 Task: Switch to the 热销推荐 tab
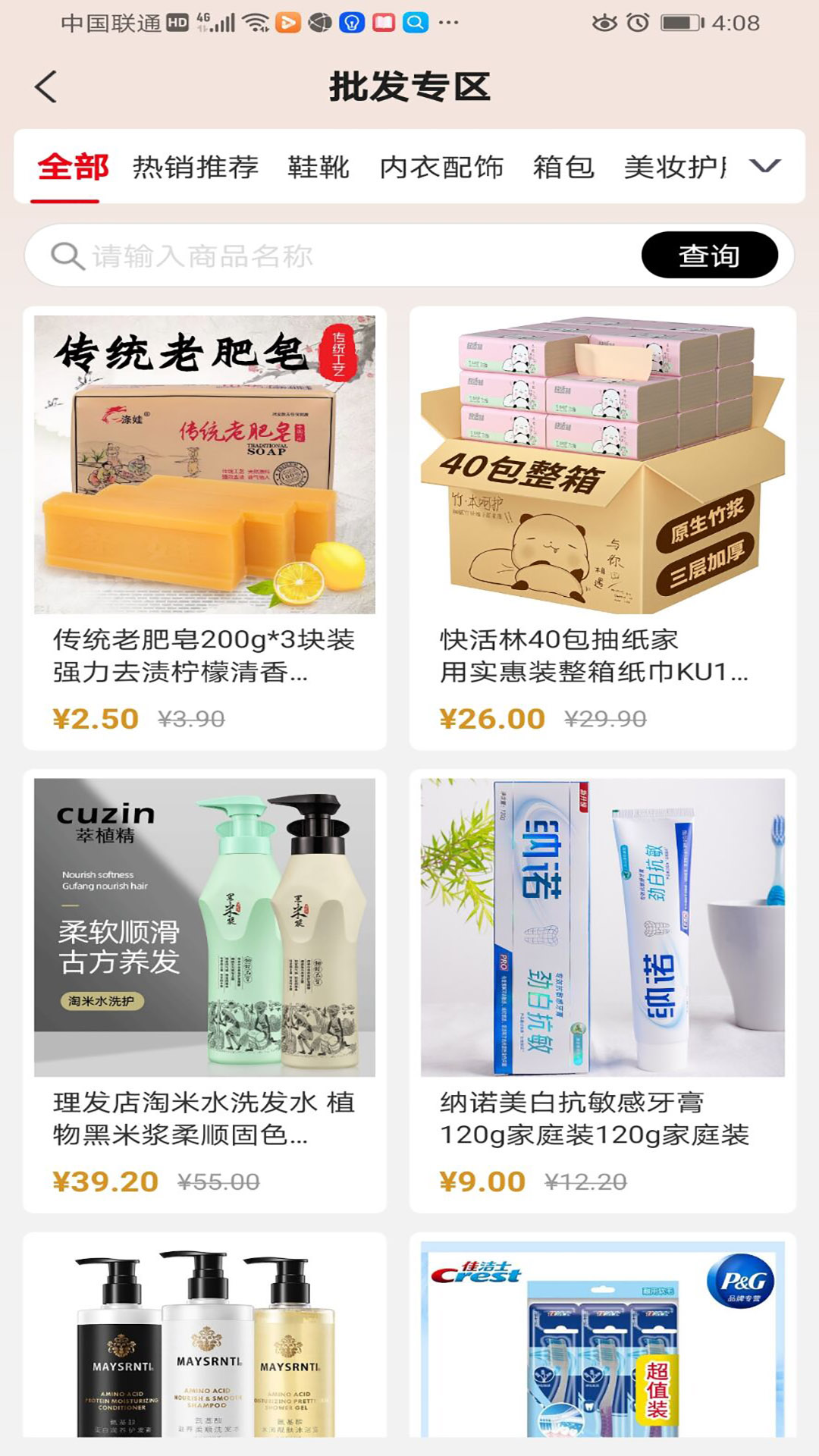(196, 167)
